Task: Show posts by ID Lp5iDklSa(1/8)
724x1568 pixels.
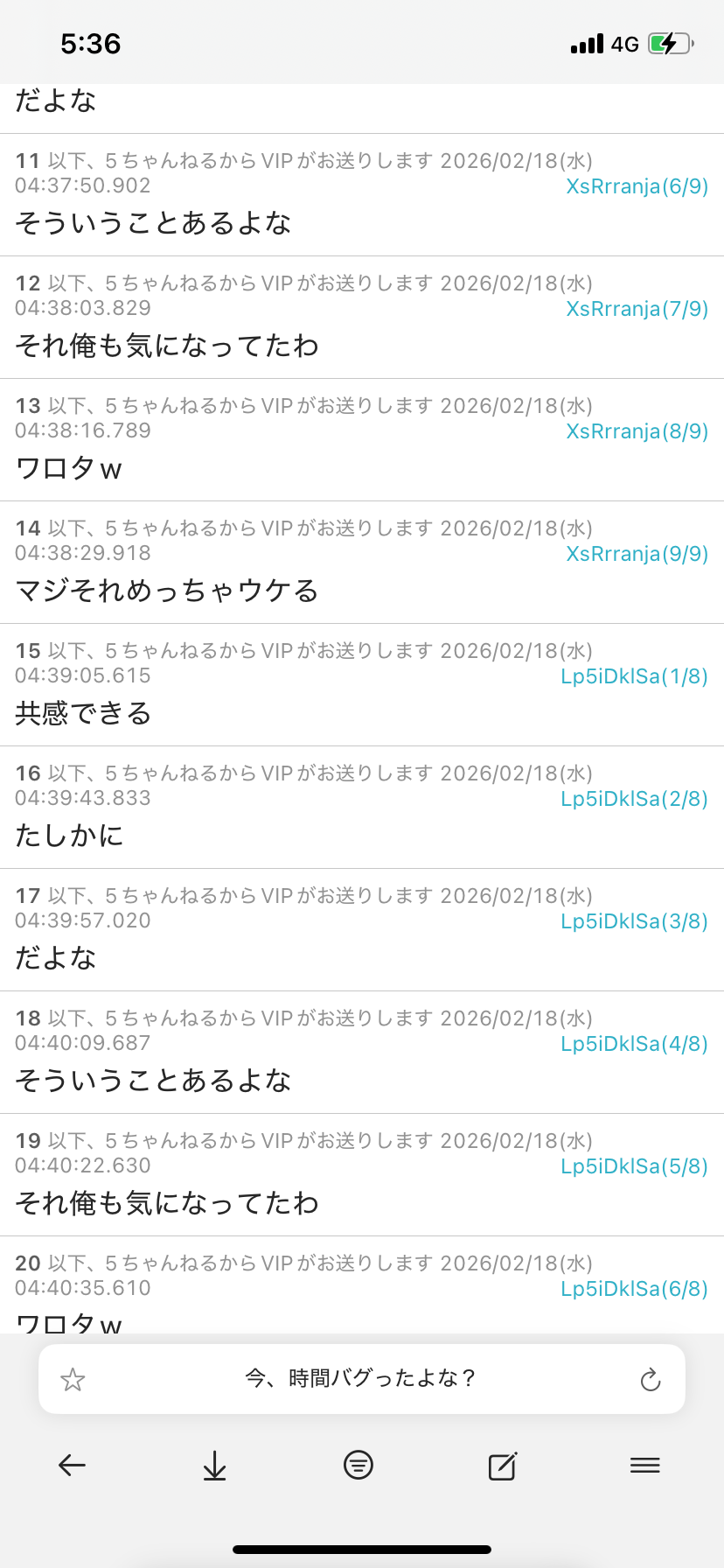Action: tap(634, 676)
